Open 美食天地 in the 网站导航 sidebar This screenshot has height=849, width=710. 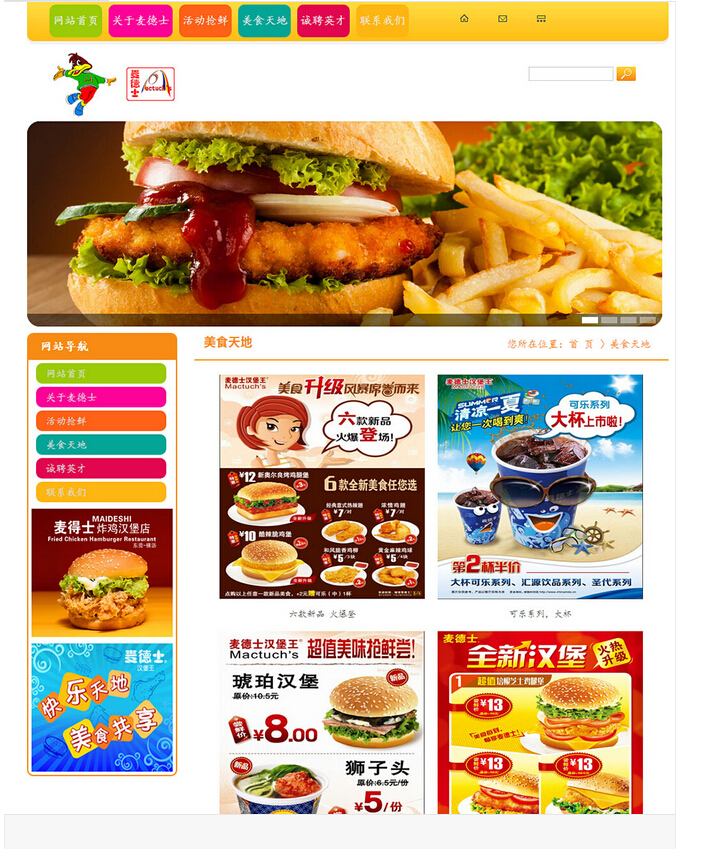101,445
